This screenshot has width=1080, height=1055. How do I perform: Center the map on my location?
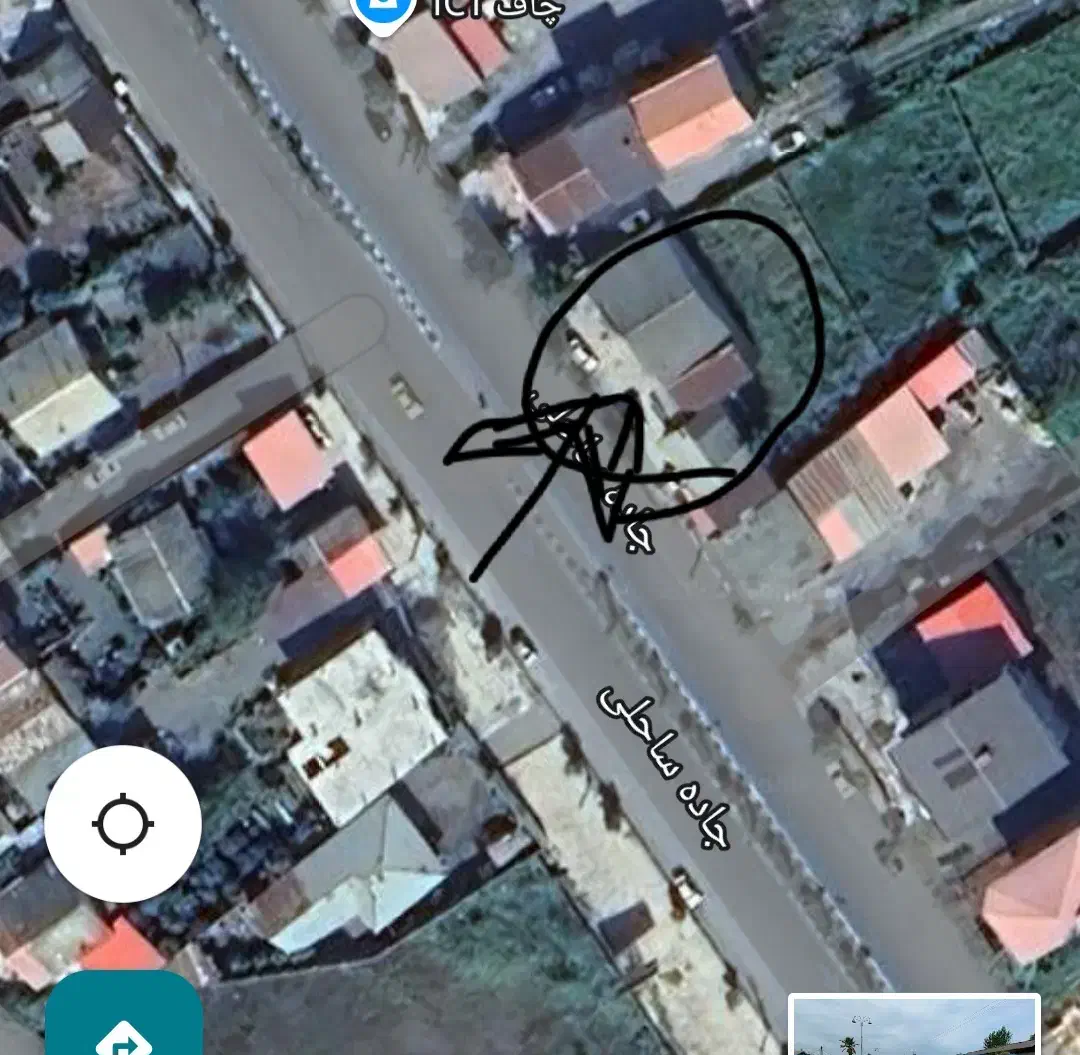click(x=123, y=824)
